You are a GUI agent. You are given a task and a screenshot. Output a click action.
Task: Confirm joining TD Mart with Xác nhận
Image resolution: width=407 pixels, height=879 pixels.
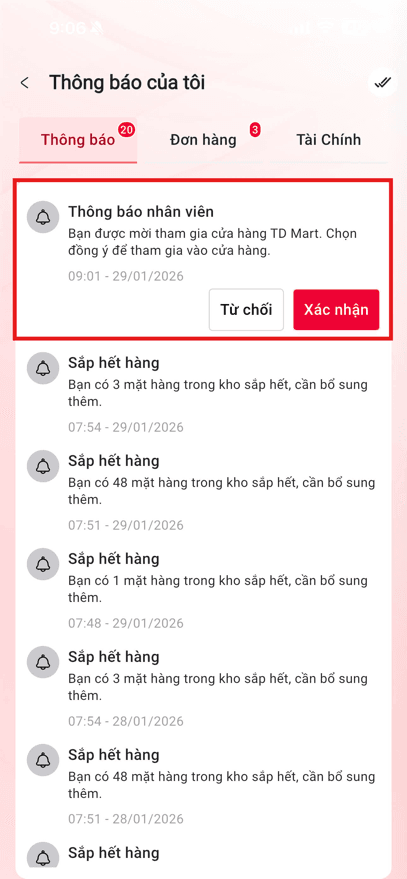pyautogui.click(x=336, y=309)
